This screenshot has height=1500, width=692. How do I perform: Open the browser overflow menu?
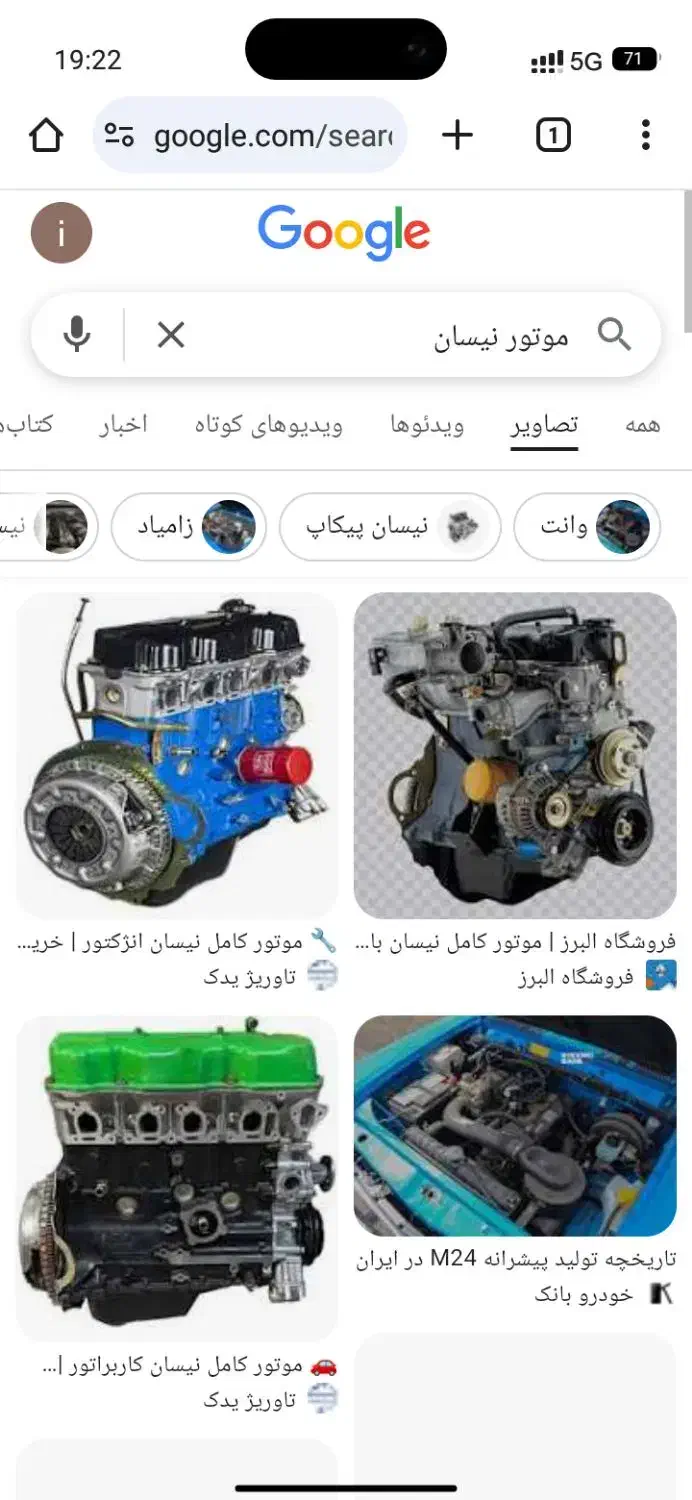click(646, 135)
